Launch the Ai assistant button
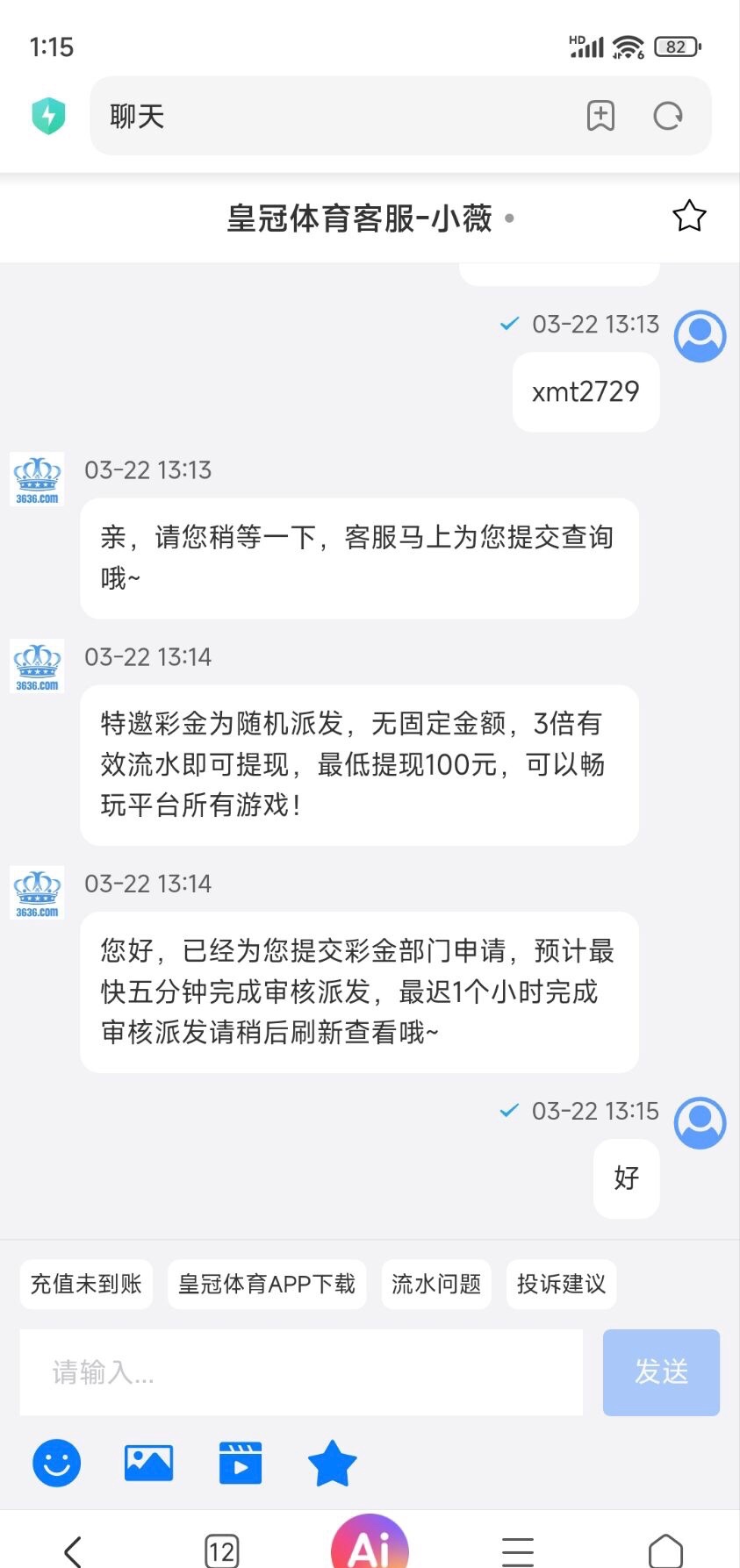 [370, 1546]
